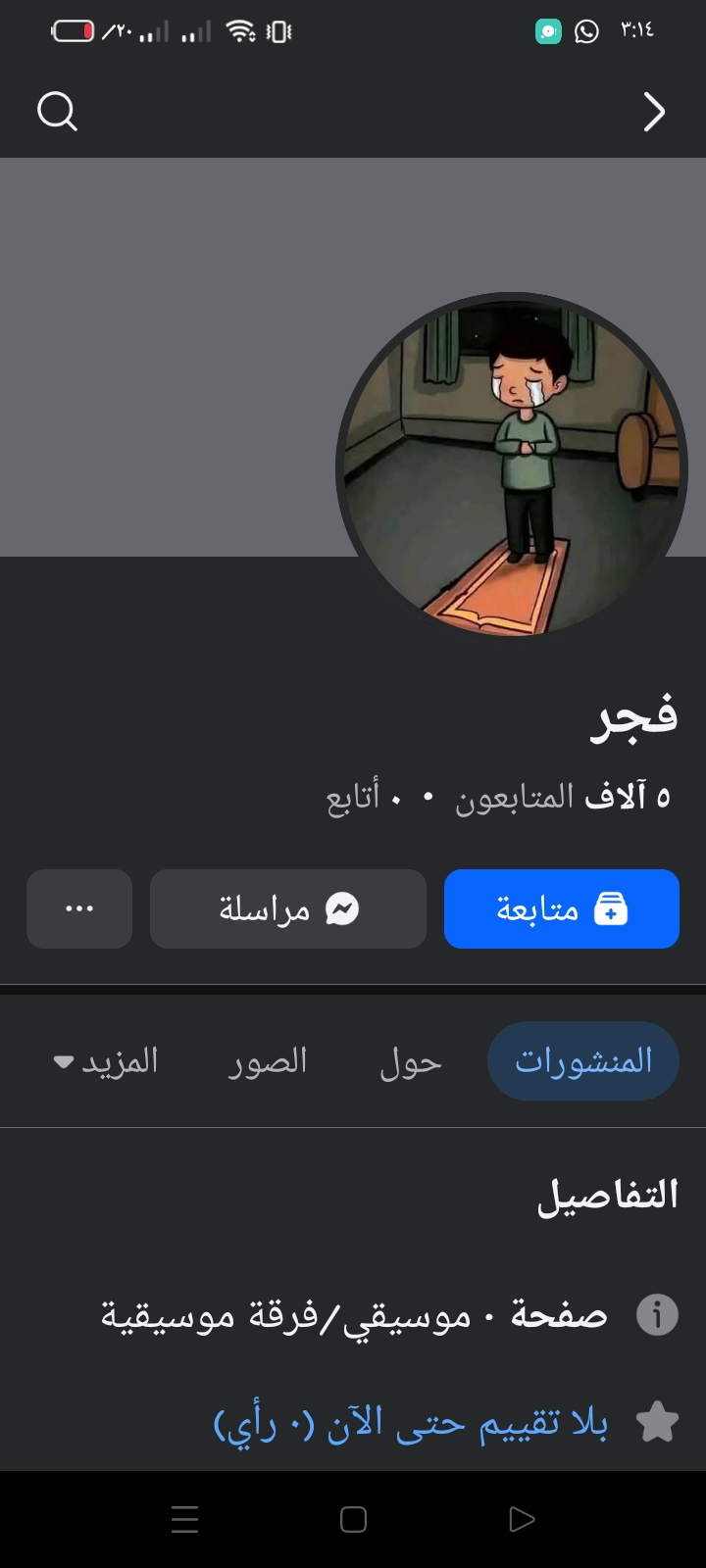706x1568 pixels.
Task: Follow the page with the متابعة button
Action: point(561,908)
